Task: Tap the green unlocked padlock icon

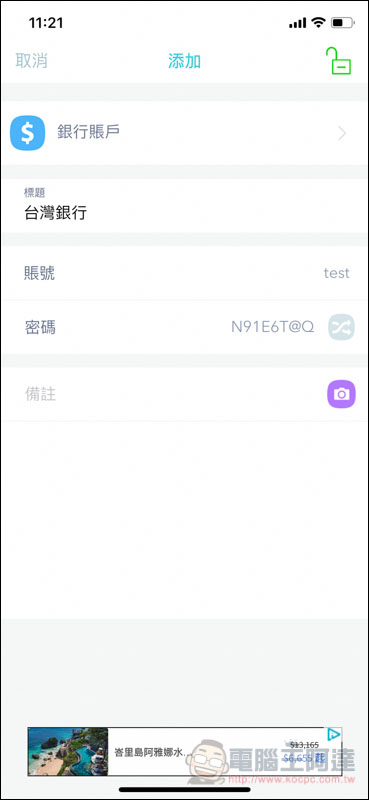Action: pos(338,61)
